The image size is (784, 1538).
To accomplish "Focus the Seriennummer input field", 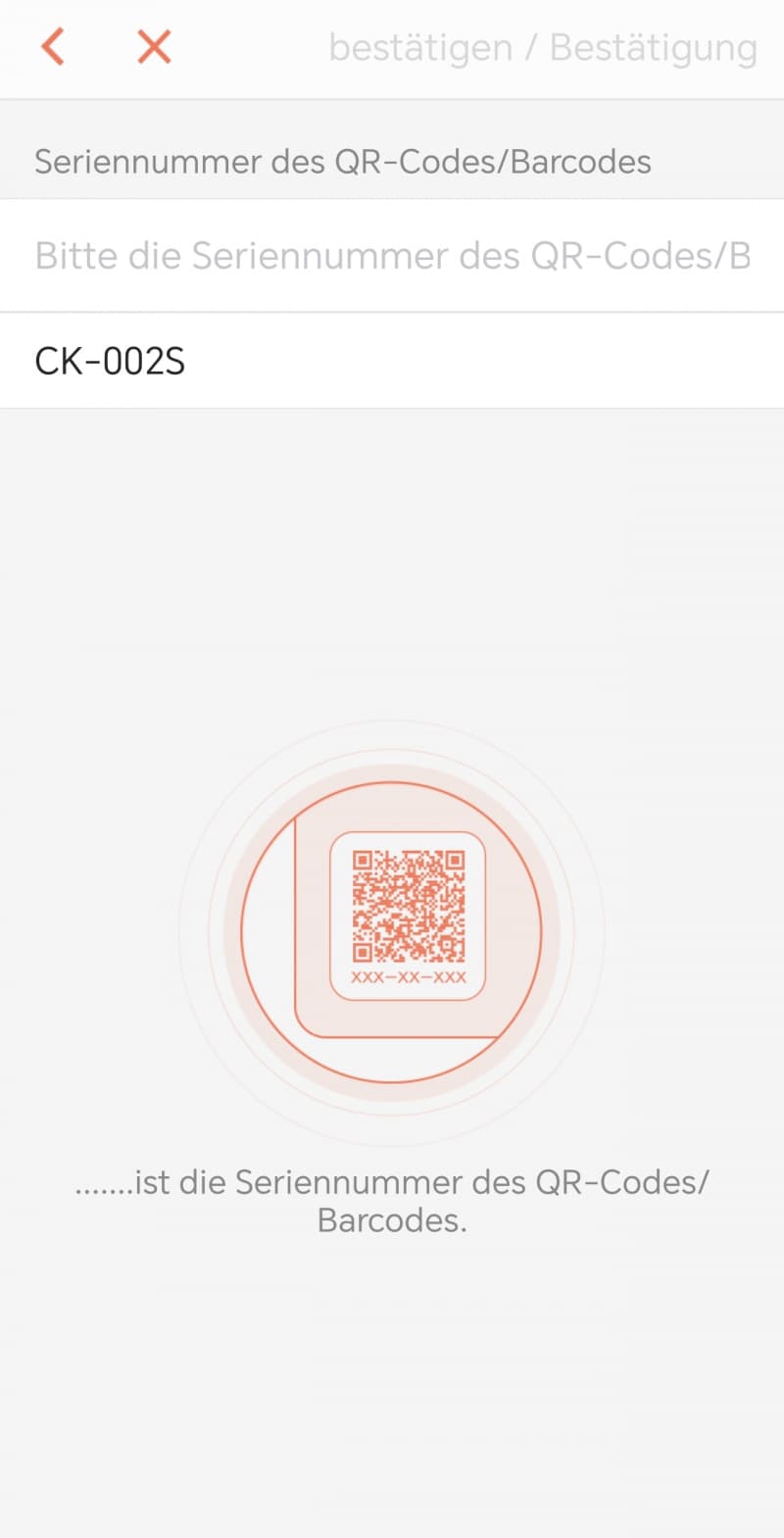I will [x=392, y=256].
